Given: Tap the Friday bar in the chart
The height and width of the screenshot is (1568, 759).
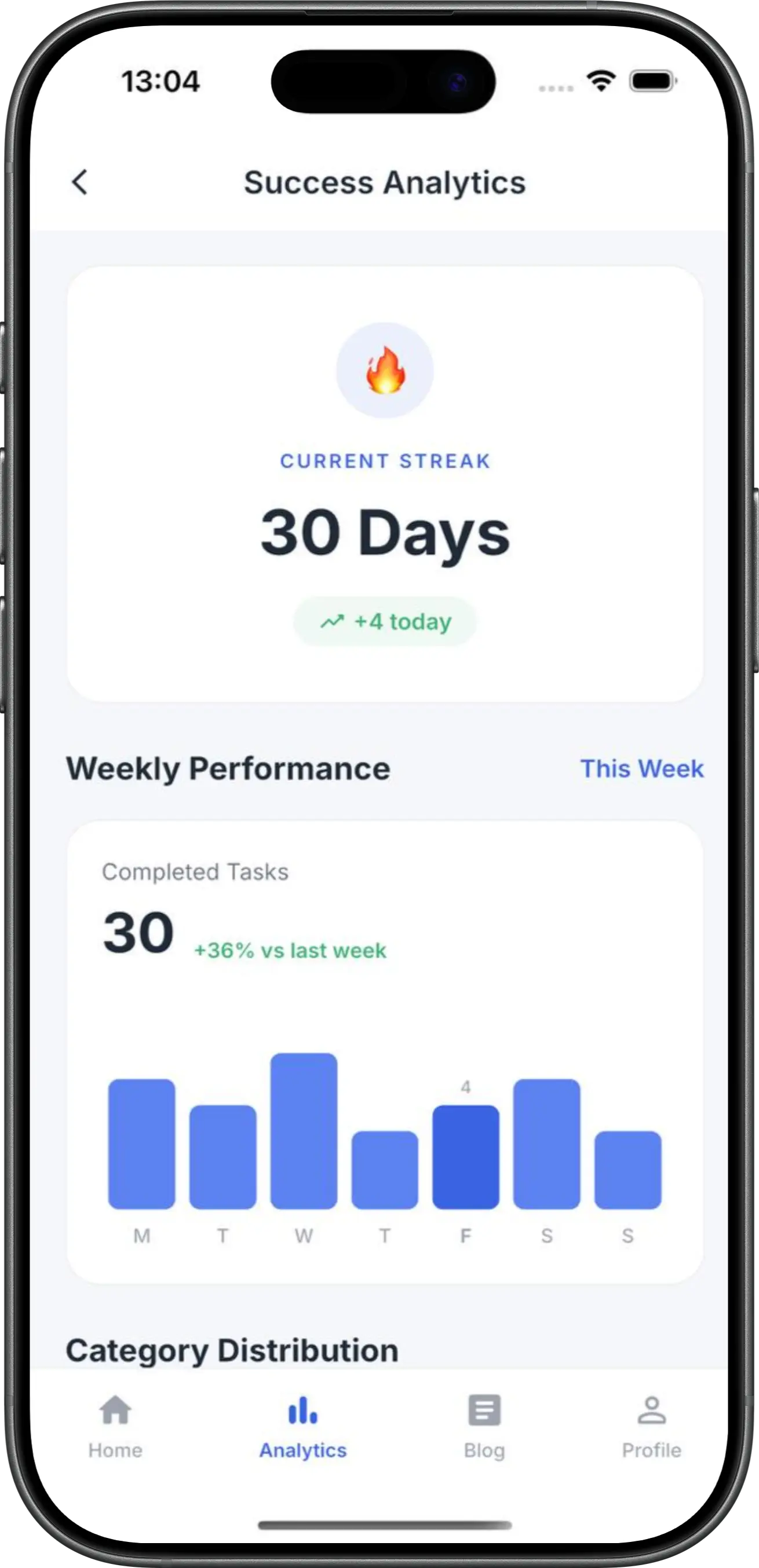Looking at the screenshot, I should (465, 1156).
